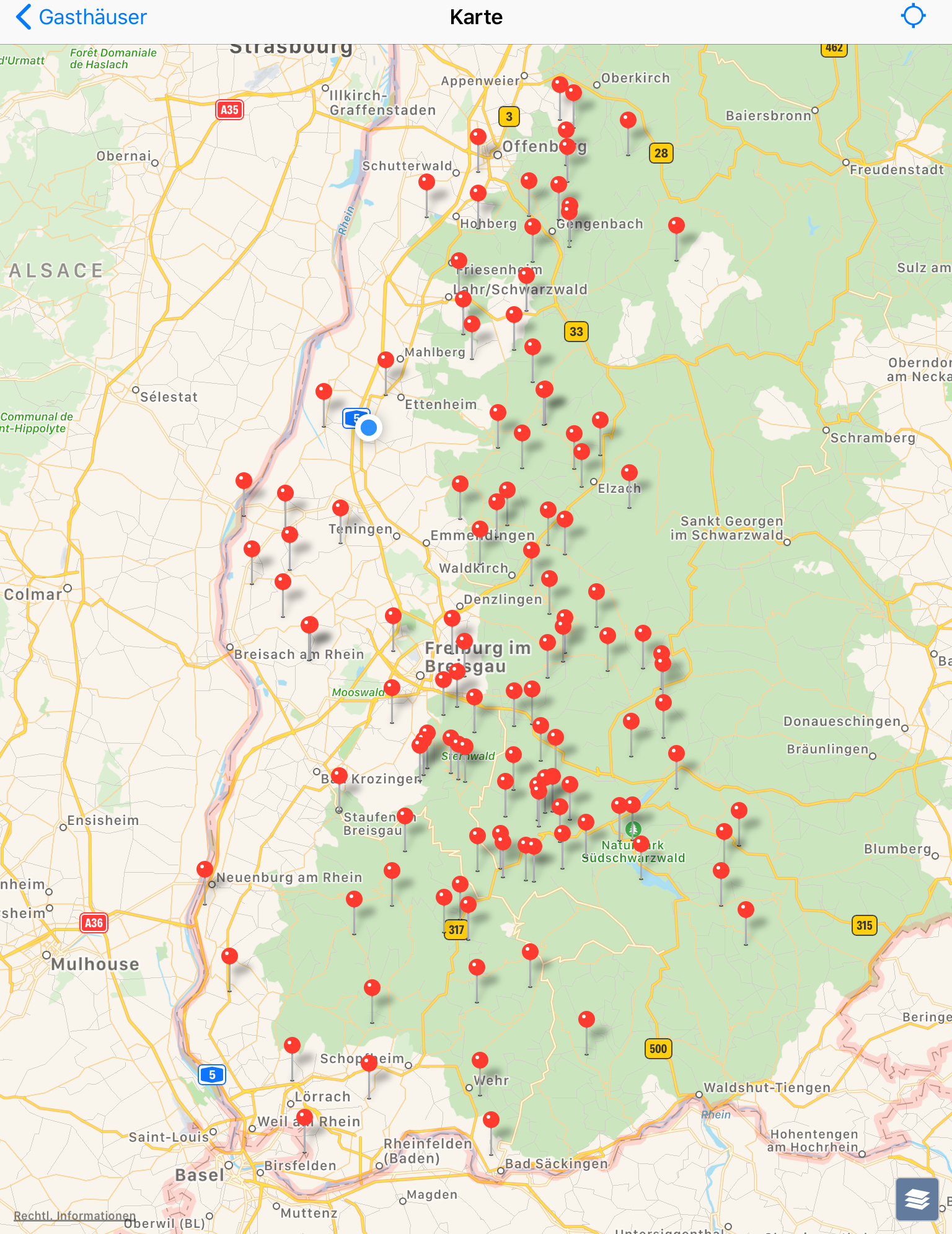Select the pin at Elzach
The height and width of the screenshot is (1234, 952).
click(x=629, y=472)
